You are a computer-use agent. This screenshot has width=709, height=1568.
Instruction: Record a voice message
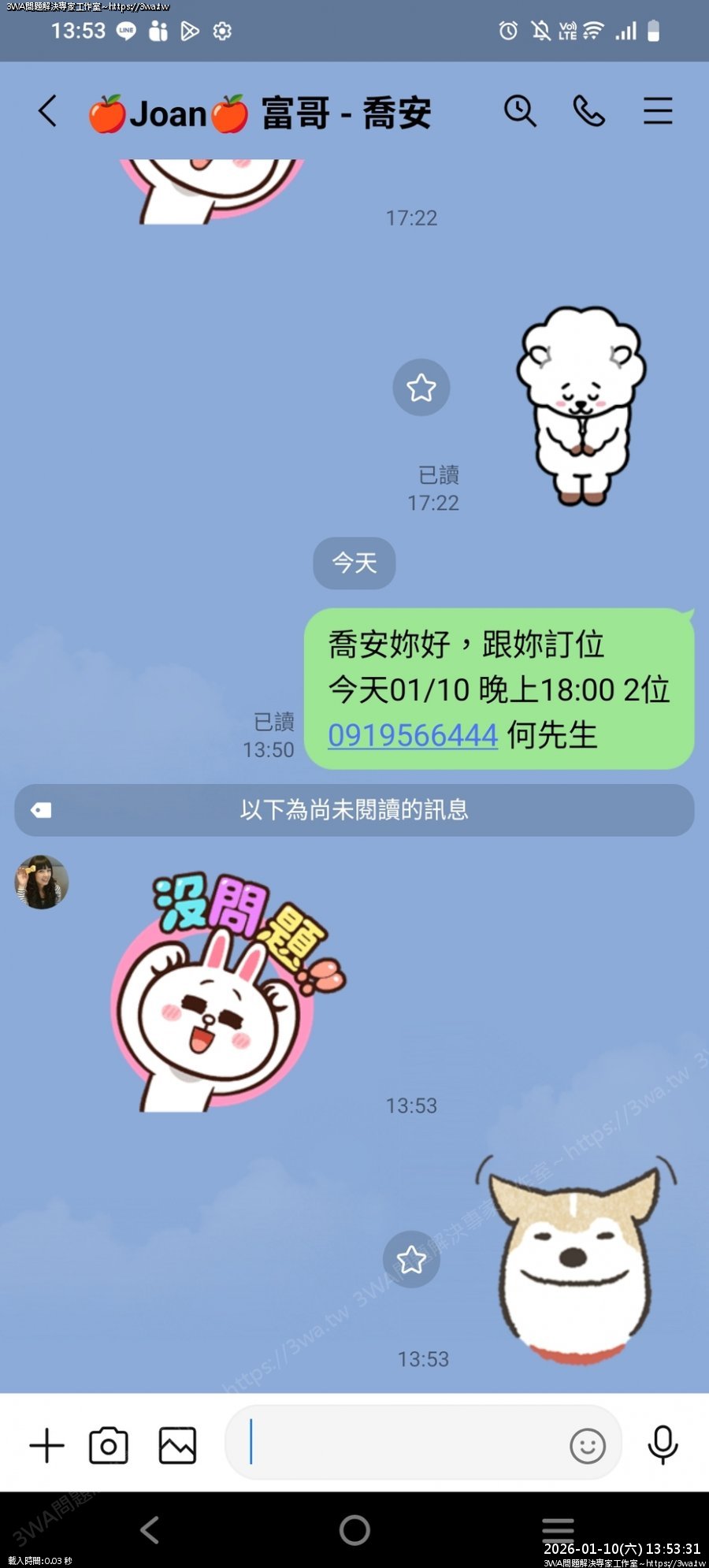click(x=663, y=1445)
